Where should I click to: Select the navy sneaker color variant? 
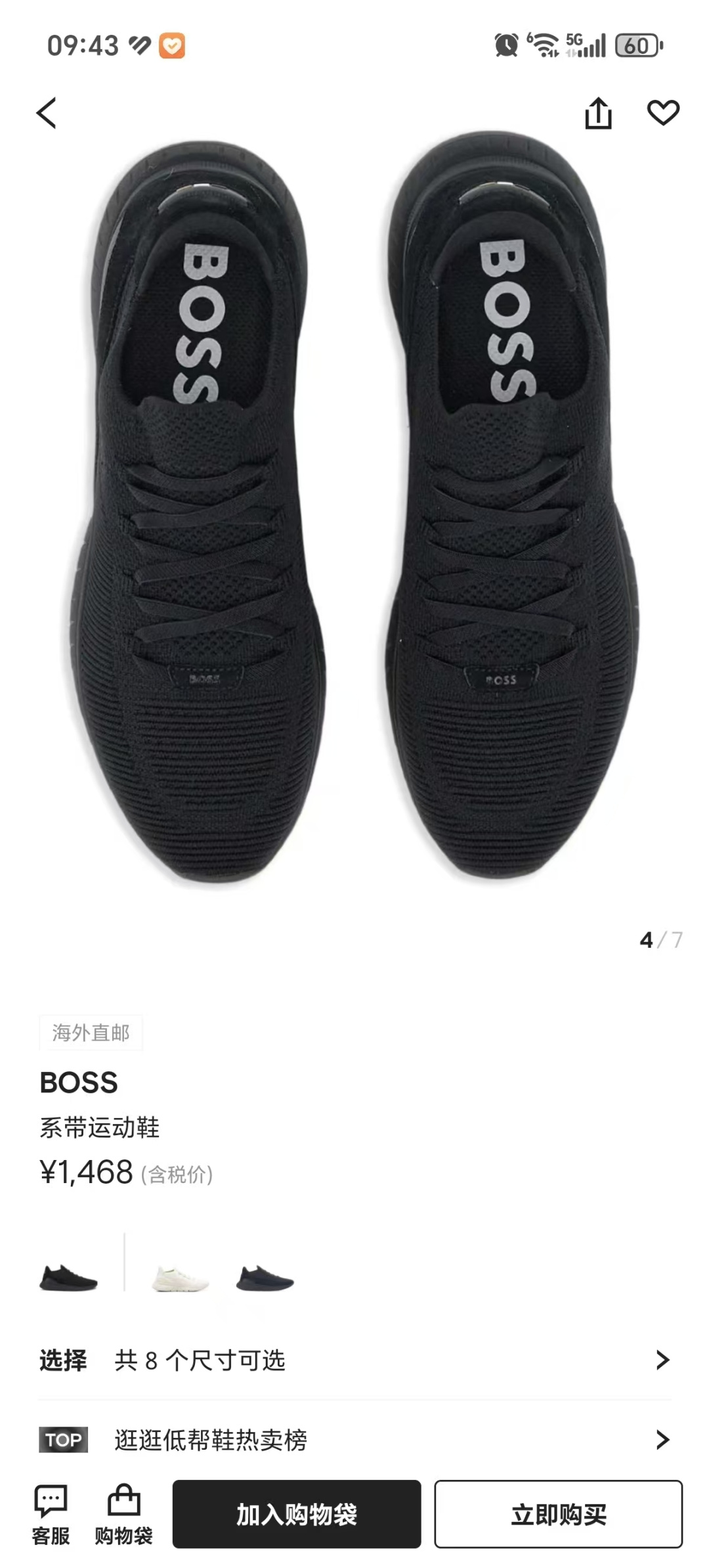[x=265, y=1278]
